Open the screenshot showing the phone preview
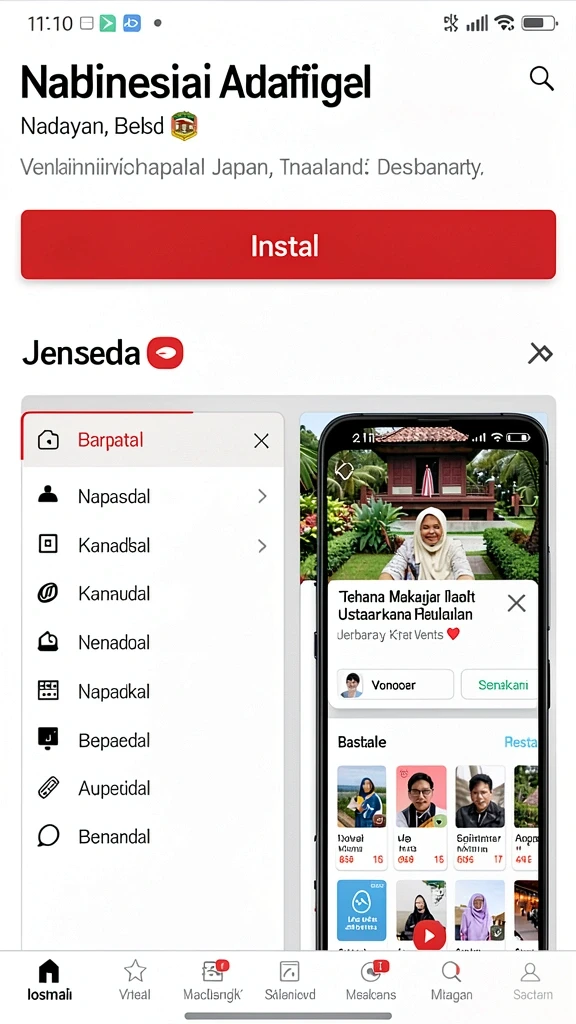The image size is (576, 1024). pyautogui.click(x=423, y=680)
